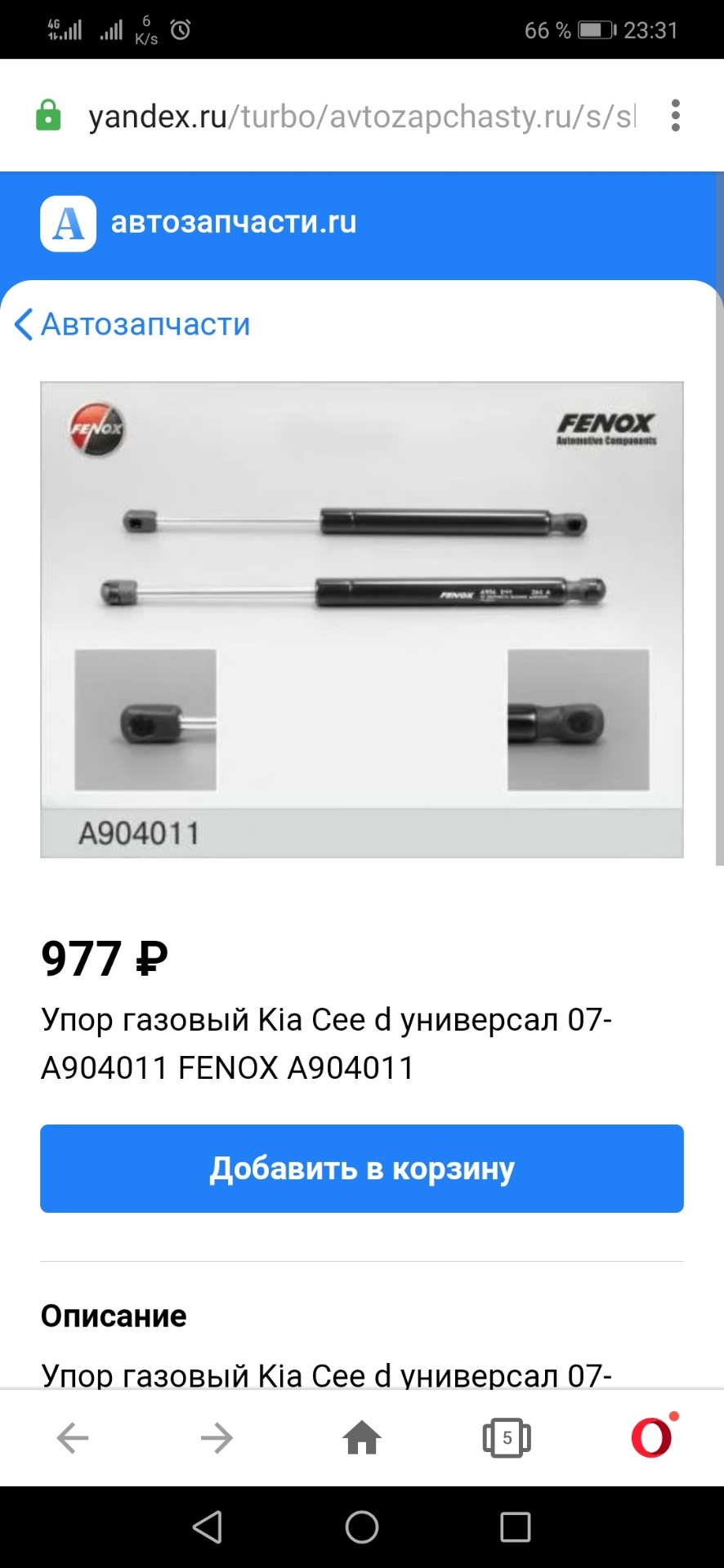Tap Добавить в корзину button
This screenshot has width=724, height=1568.
coord(362,1169)
